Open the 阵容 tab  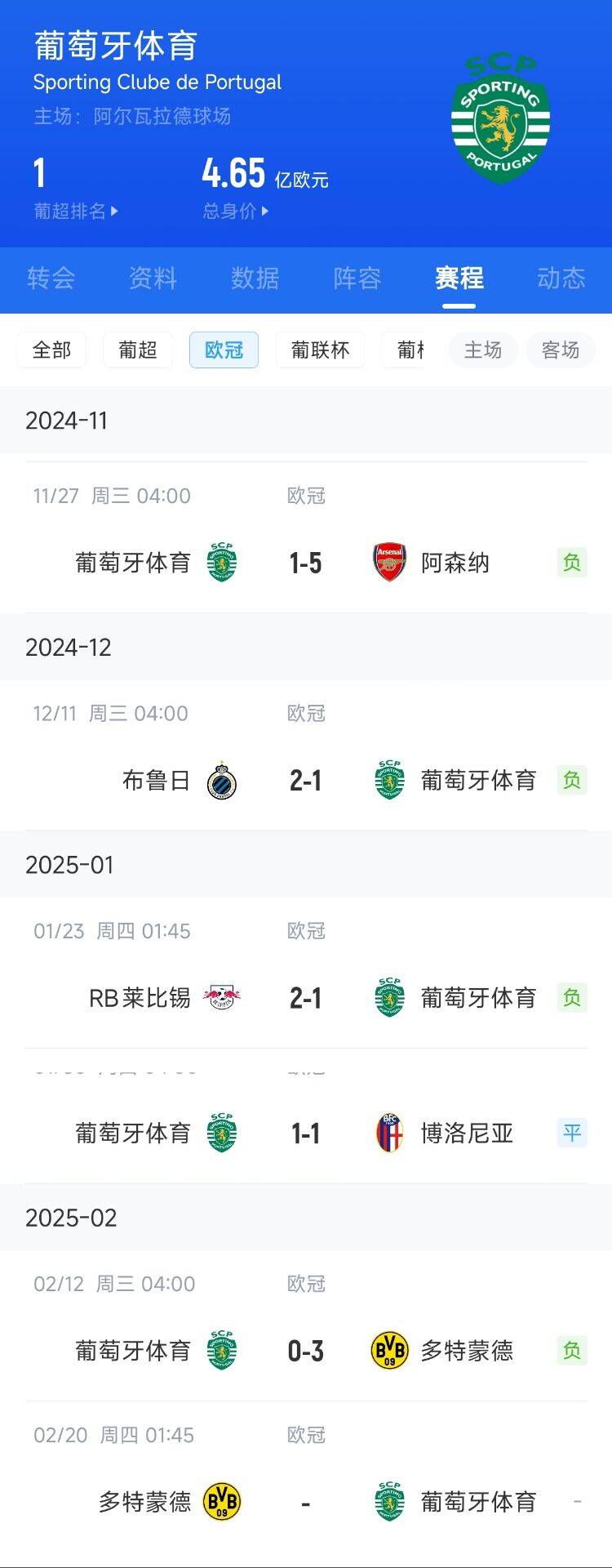point(357,278)
